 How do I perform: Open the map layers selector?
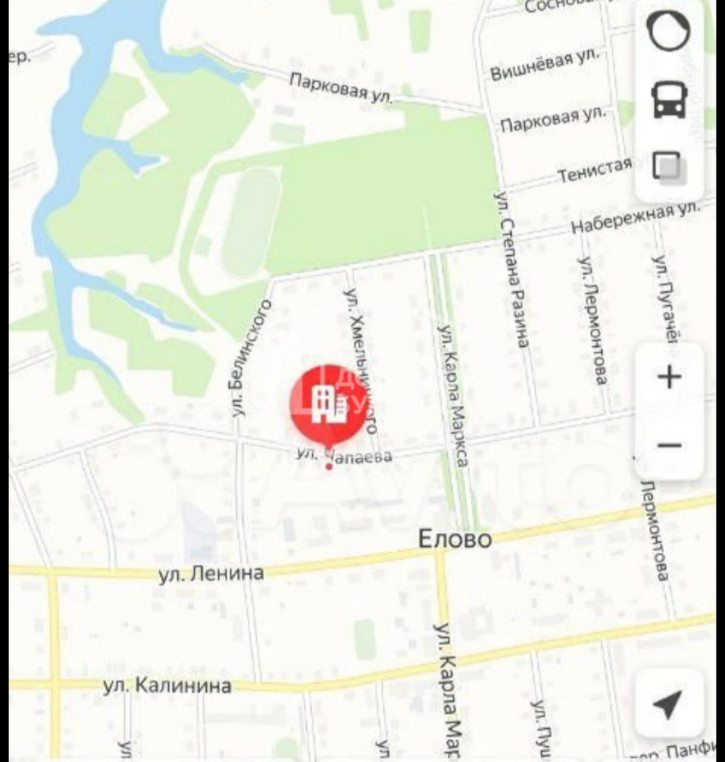(x=669, y=166)
